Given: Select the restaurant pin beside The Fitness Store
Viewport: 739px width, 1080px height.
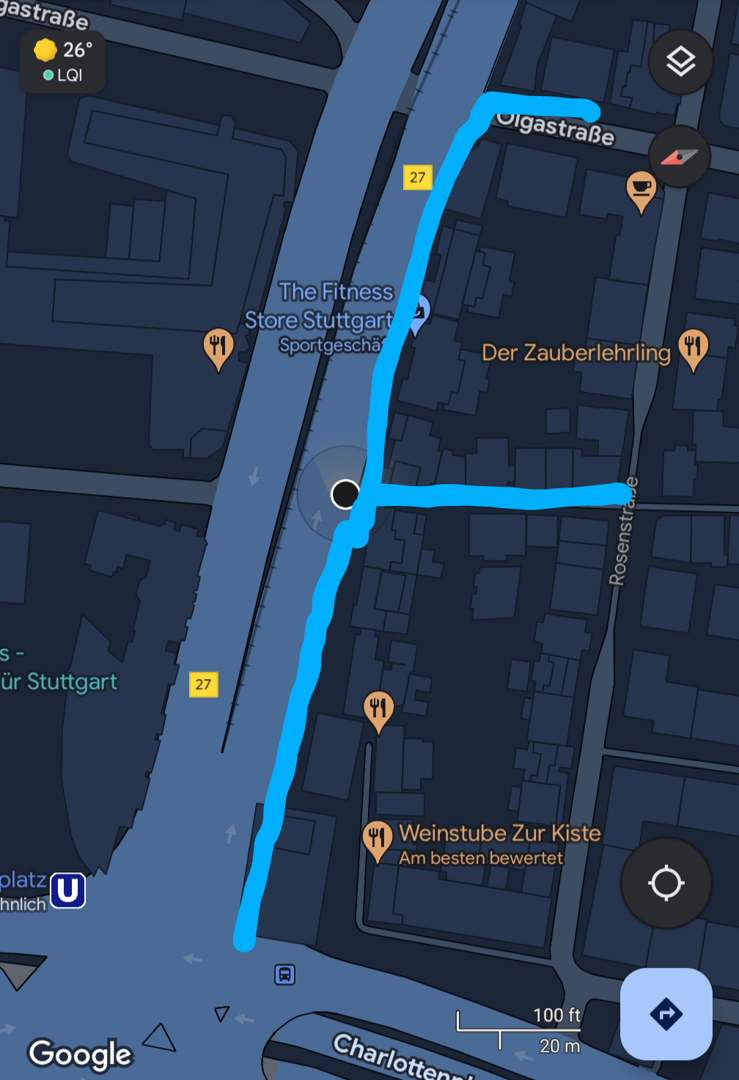Looking at the screenshot, I should pyautogui.click(x=218, y=347).
